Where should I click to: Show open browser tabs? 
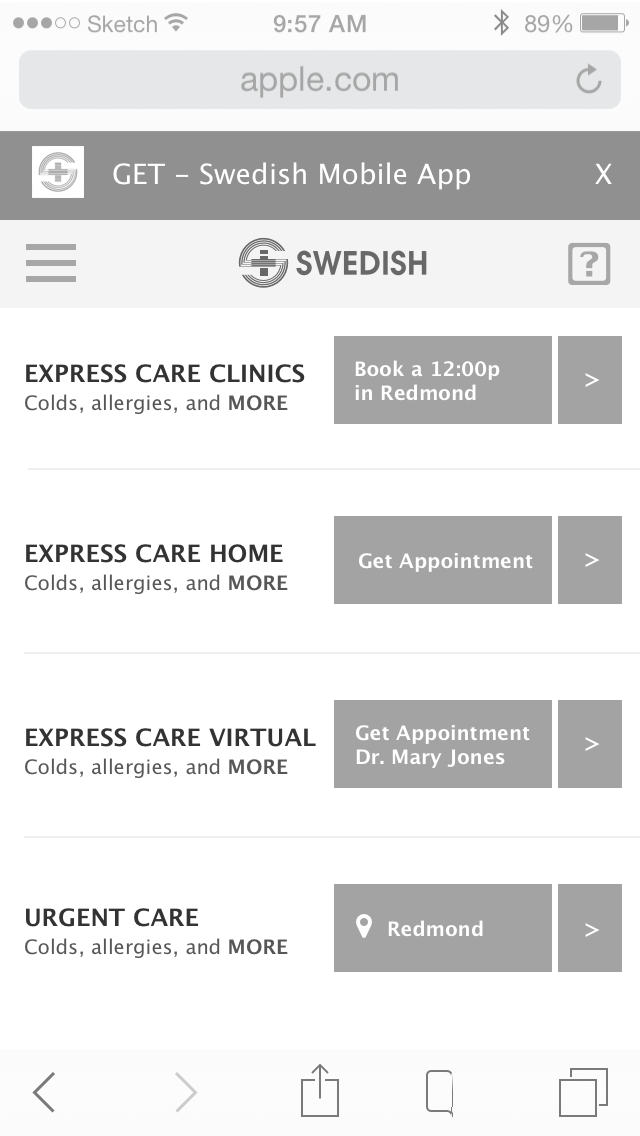pos(583,1092)
